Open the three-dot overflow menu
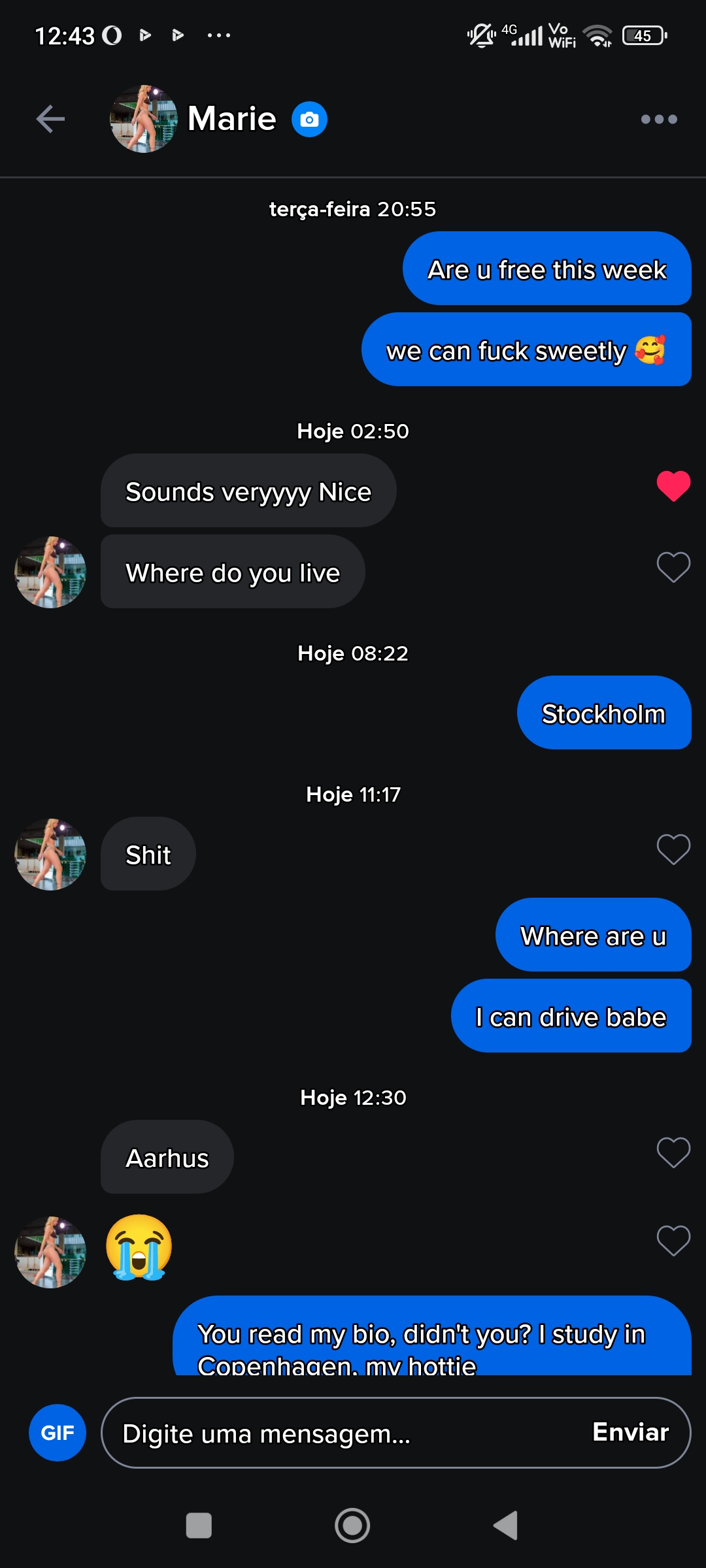This screenshot has height=1568, width=706. point(659,119)
